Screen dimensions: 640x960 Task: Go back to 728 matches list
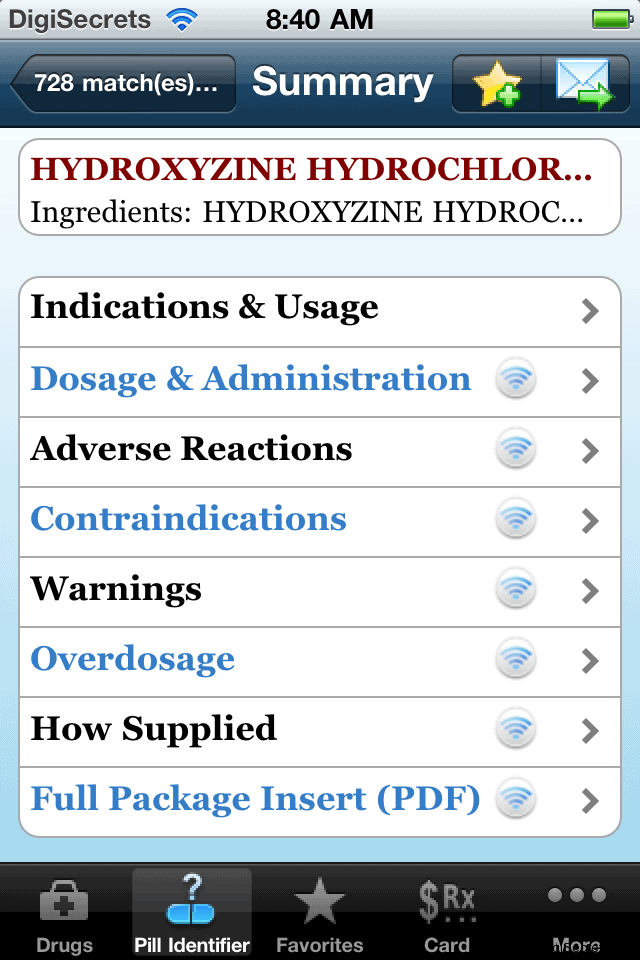click(x=125, y=84)
